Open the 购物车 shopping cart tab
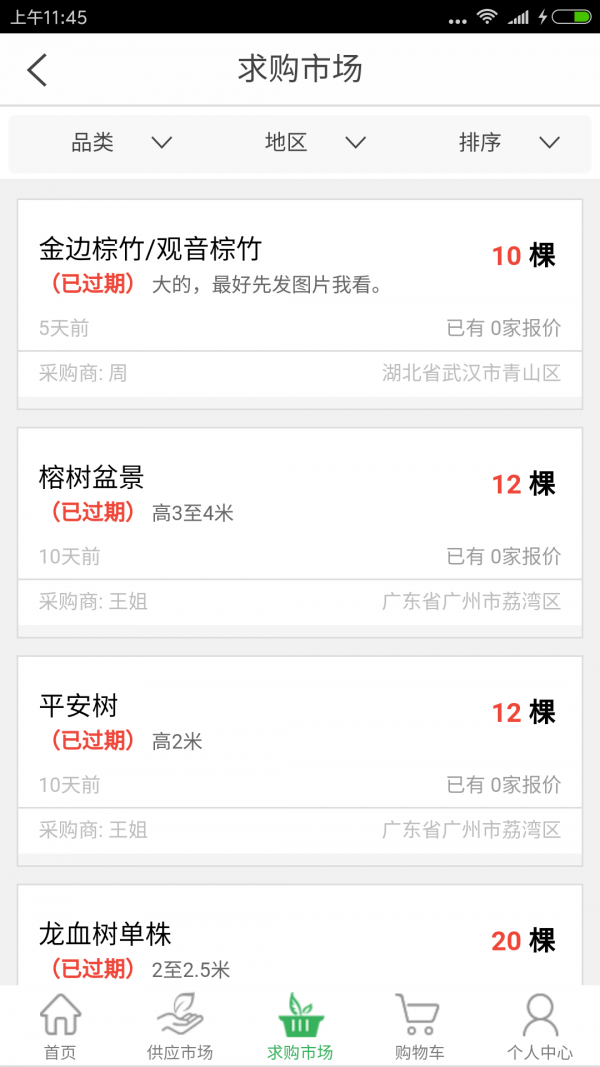This screenshot has height=1067, width=600. (419, 1027)
